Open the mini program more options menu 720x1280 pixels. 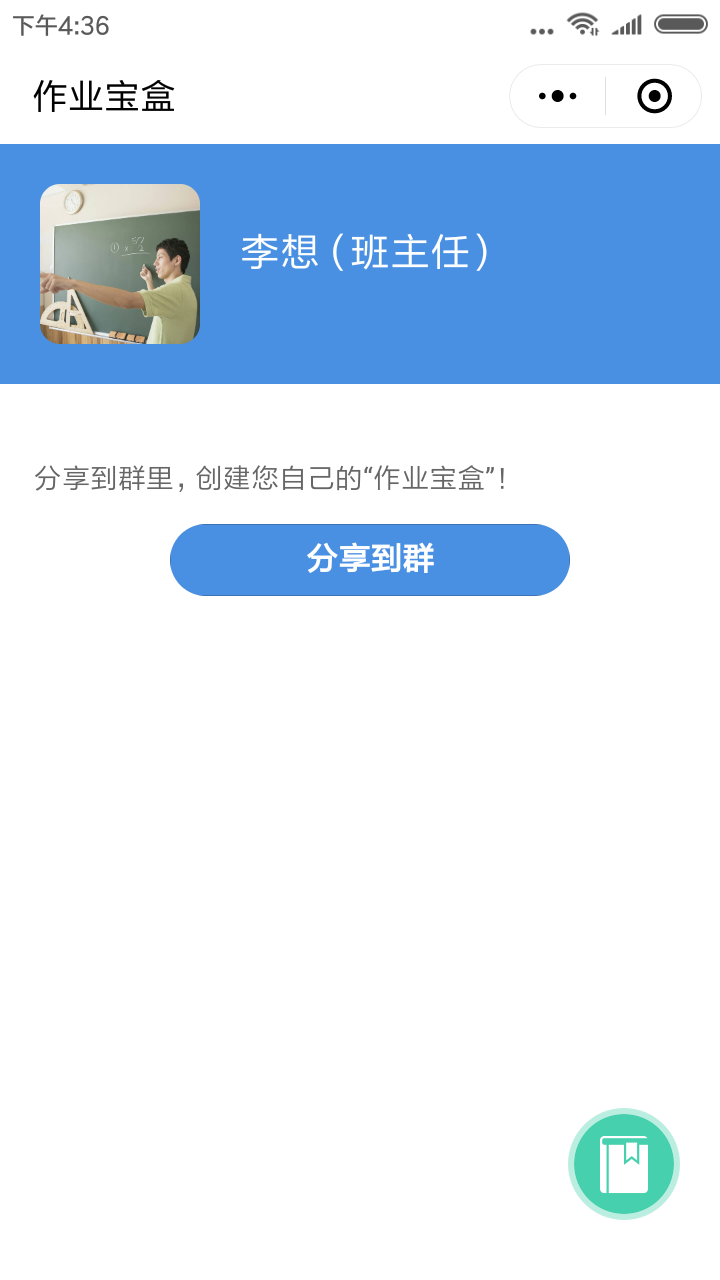557,96
